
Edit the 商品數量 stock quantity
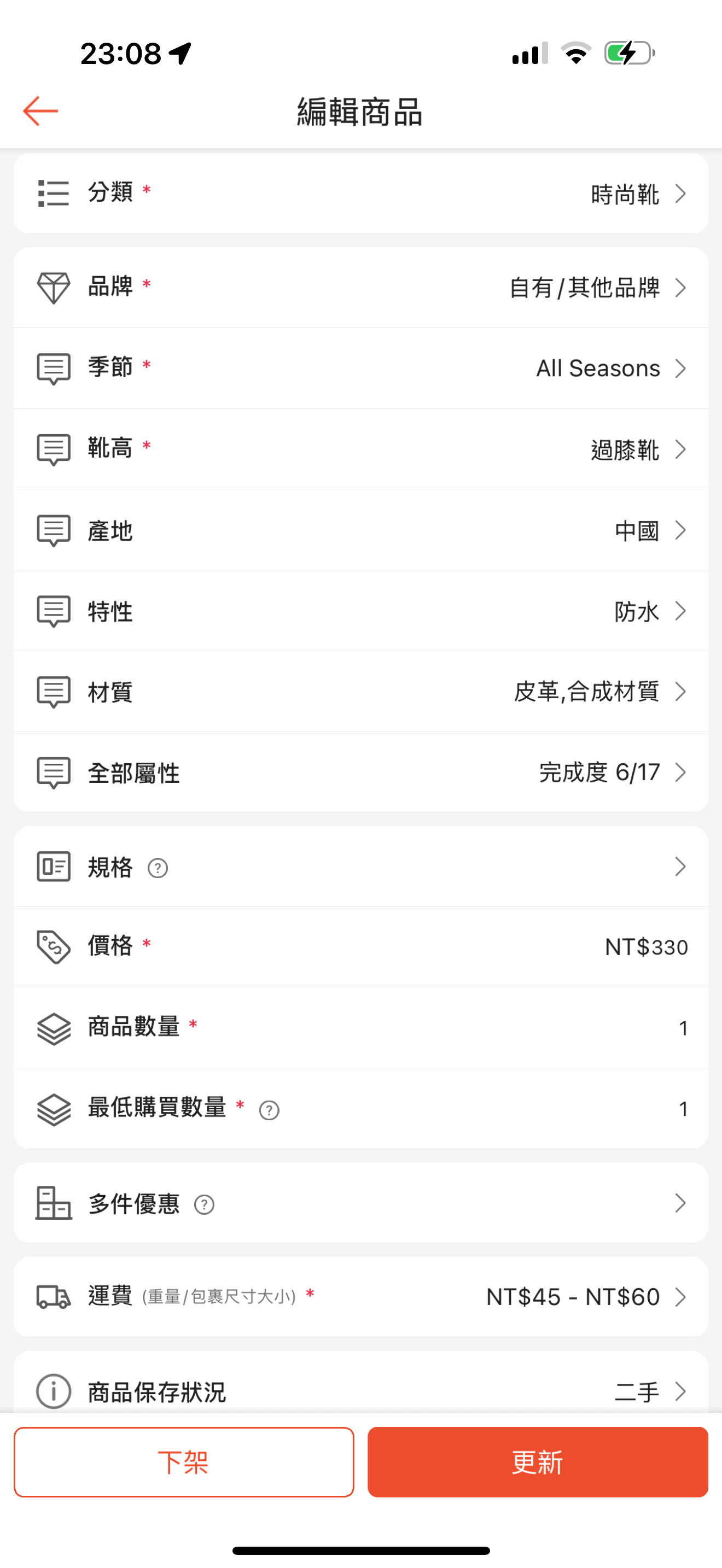[x=361, y=1027]
